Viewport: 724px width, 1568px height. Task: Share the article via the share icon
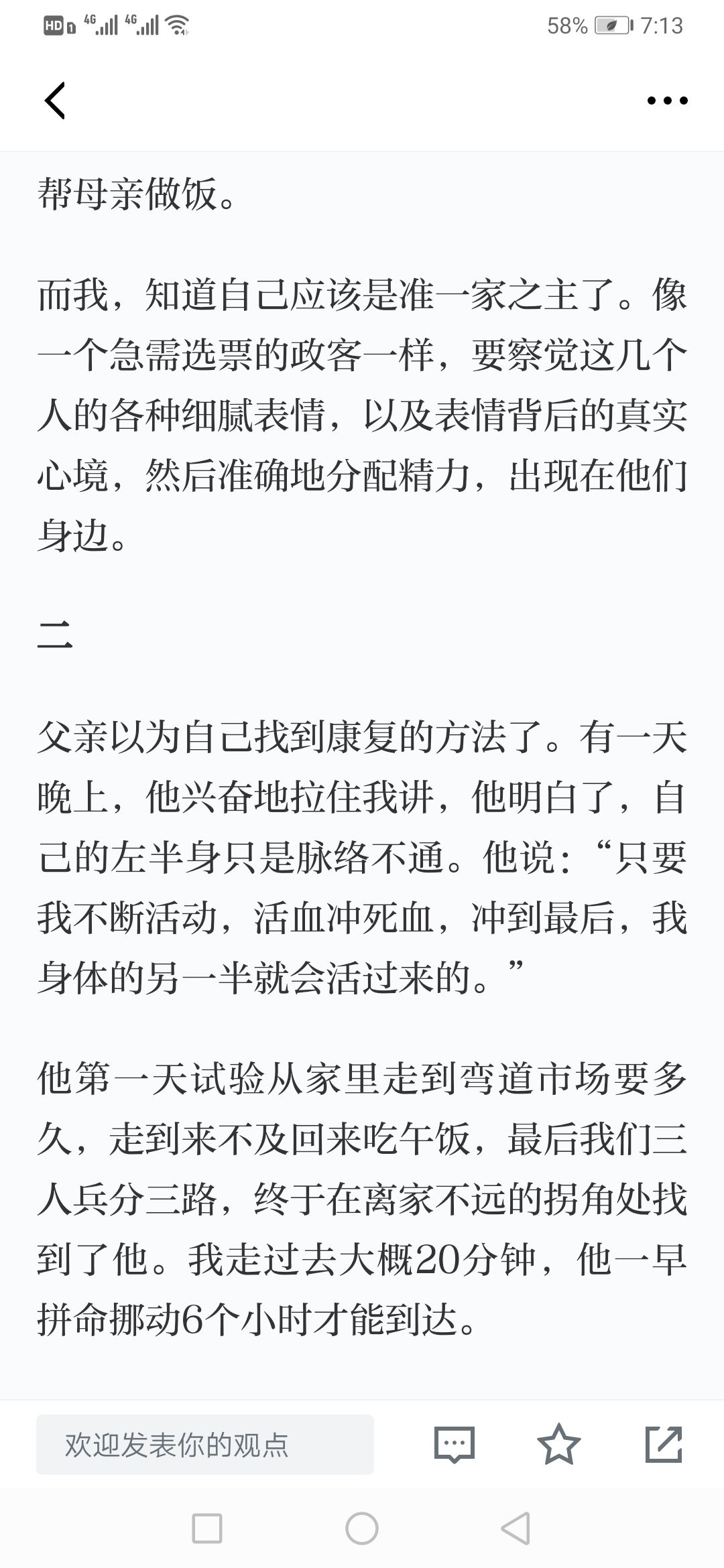pos(664,1445)
